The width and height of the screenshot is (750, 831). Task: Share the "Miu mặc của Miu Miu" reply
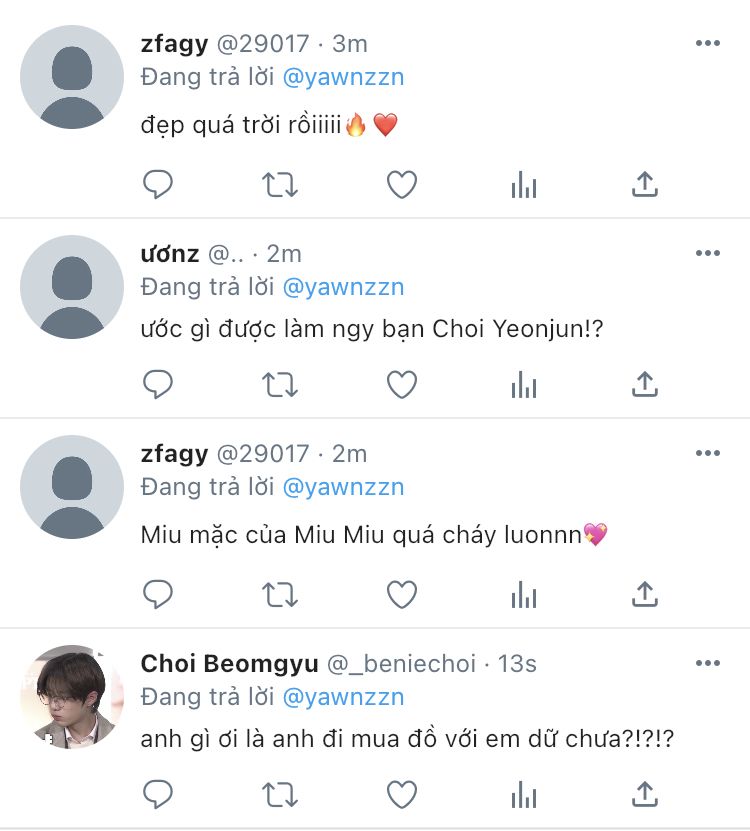[x=645, y=594]
